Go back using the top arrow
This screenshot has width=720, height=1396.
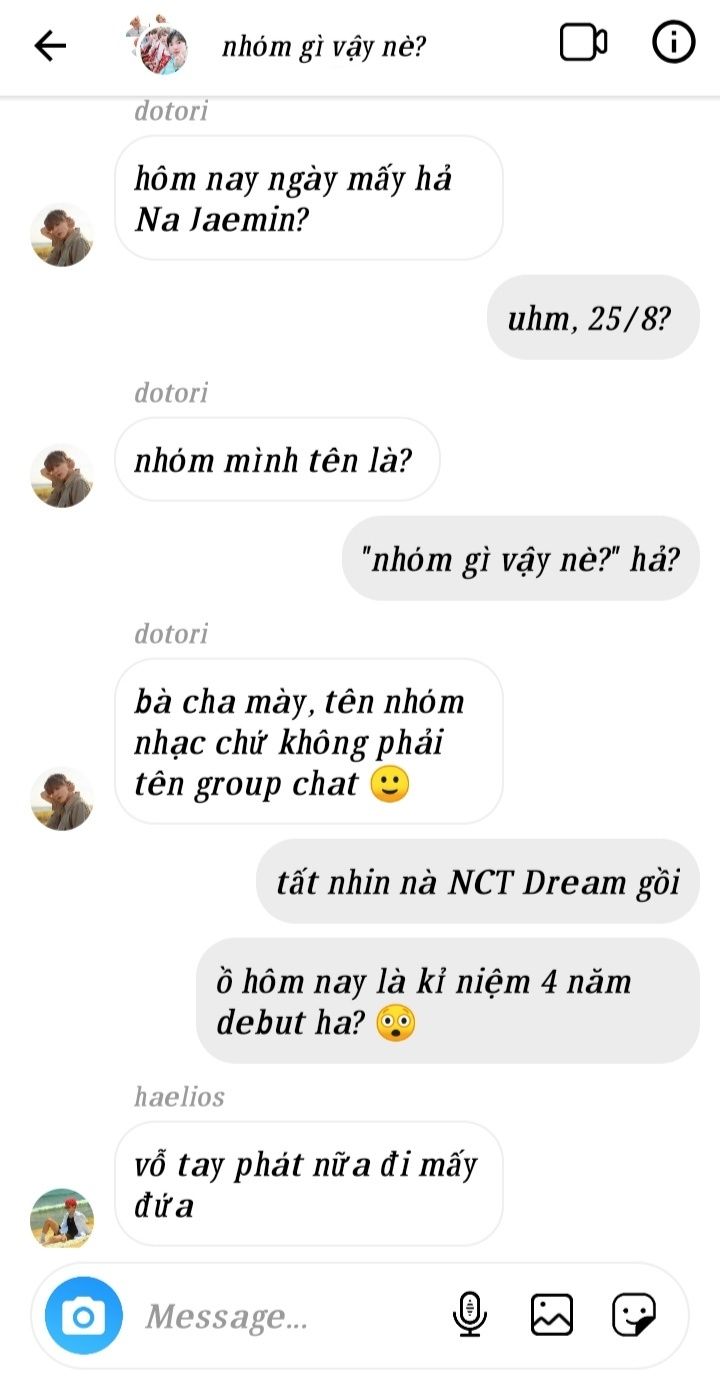(x=50, y=45)
